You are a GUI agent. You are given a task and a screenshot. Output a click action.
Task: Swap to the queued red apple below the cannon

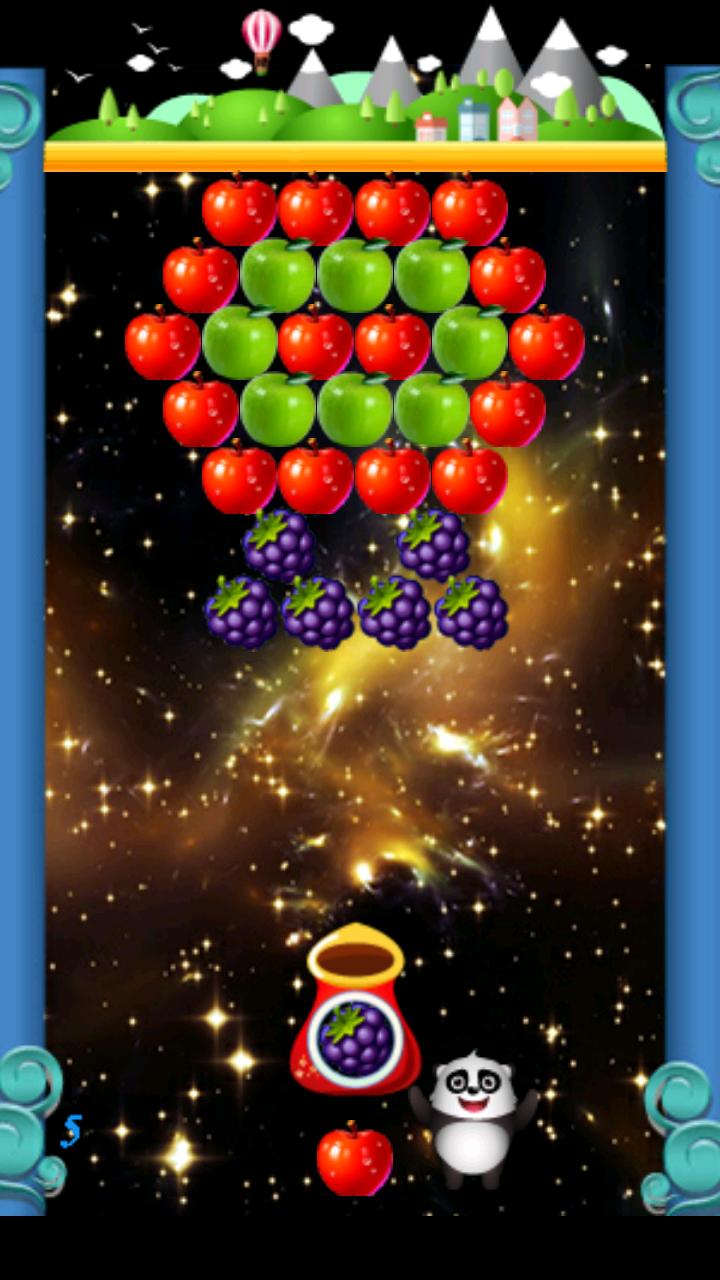355,1160
